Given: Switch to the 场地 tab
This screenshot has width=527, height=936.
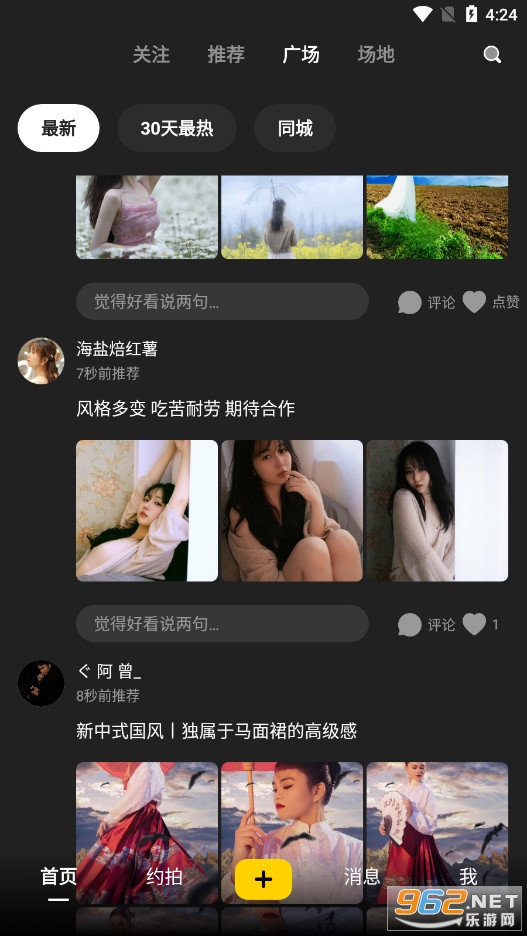Looking at the screenshot, I should point(376,55).
